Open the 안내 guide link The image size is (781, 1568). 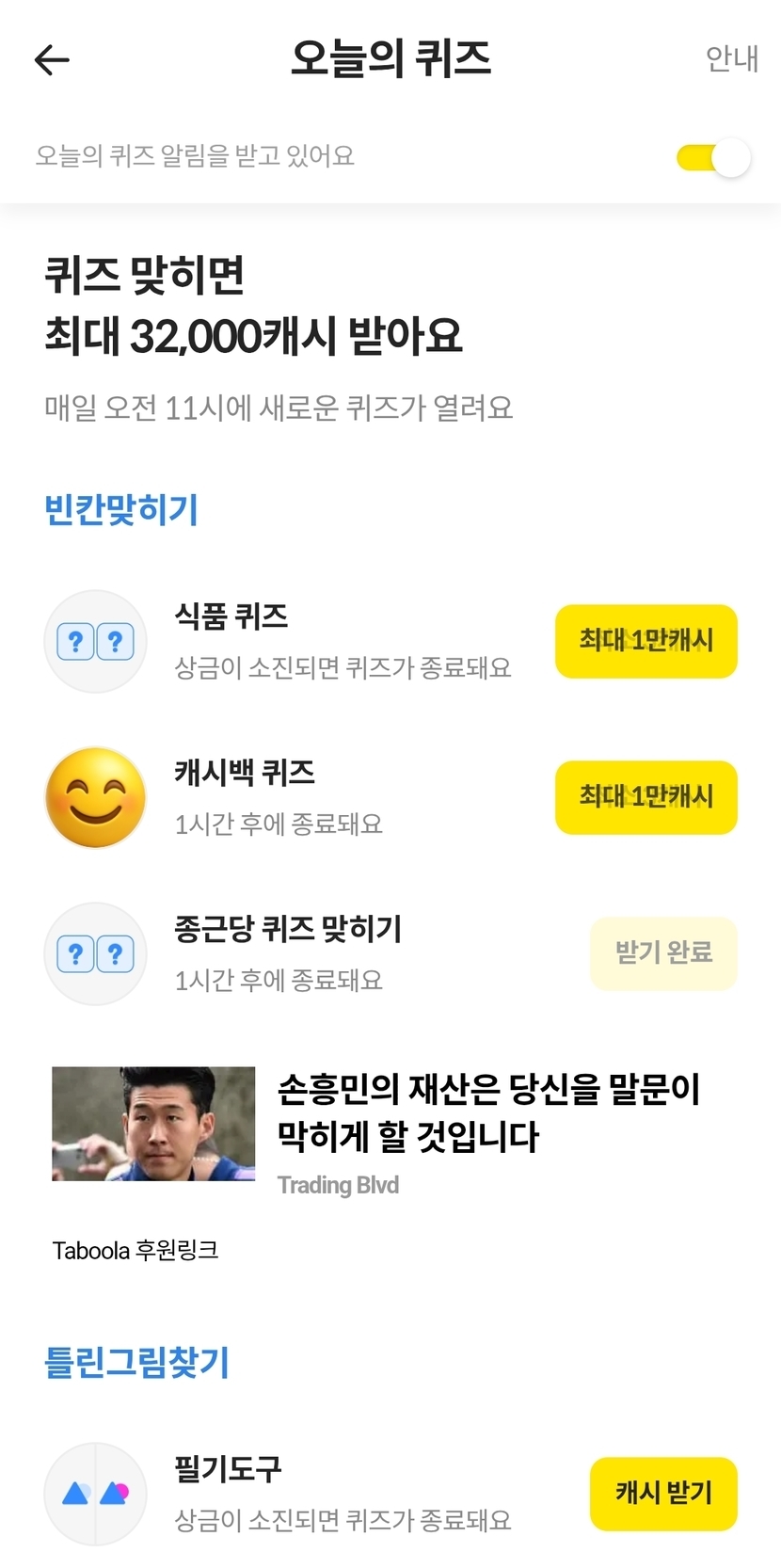731,58
